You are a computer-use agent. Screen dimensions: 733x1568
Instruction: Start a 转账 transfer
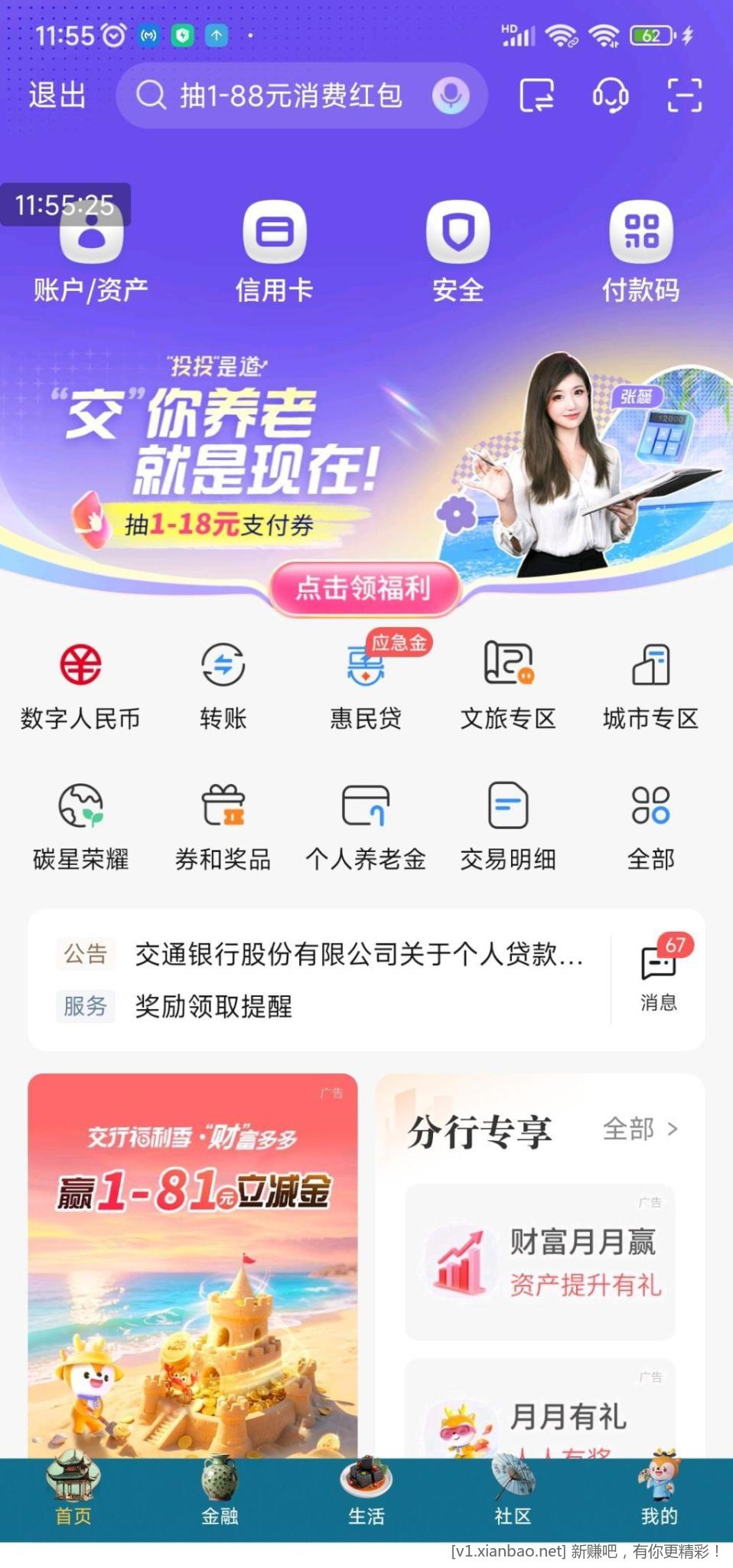223,684
